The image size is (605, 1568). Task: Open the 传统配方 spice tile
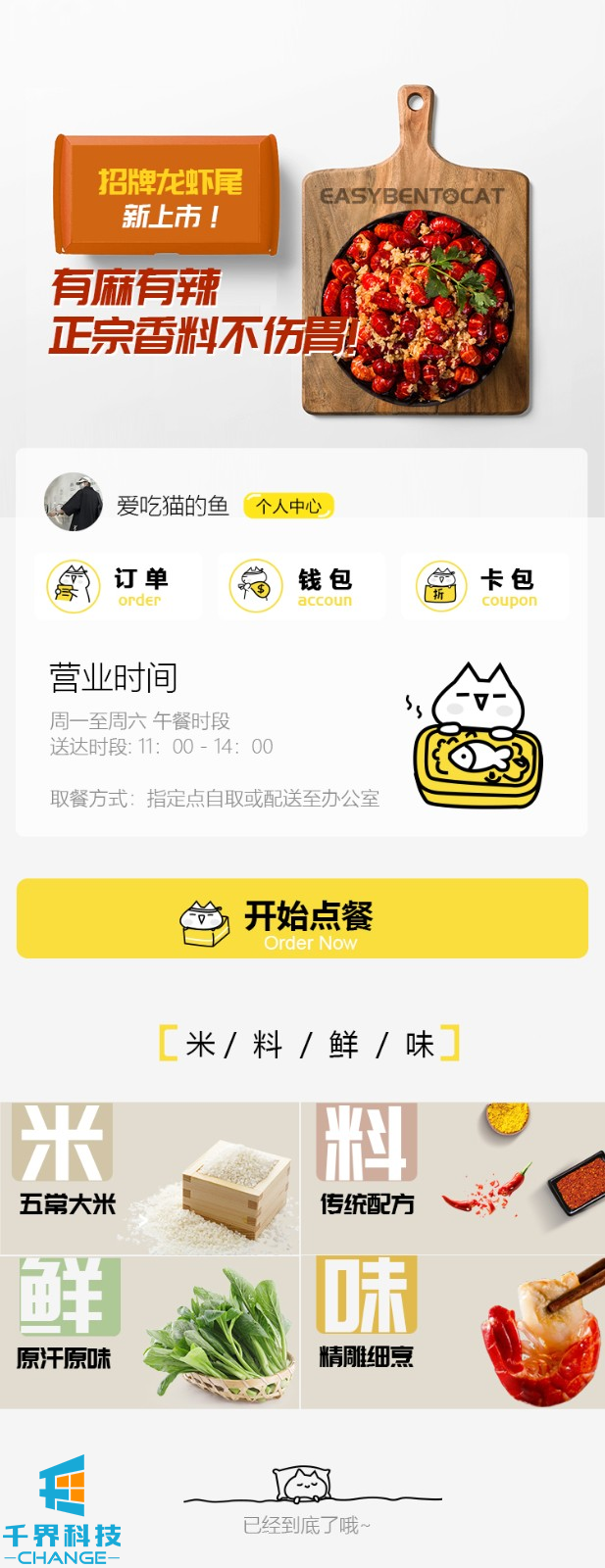(x=453, y=1179)
